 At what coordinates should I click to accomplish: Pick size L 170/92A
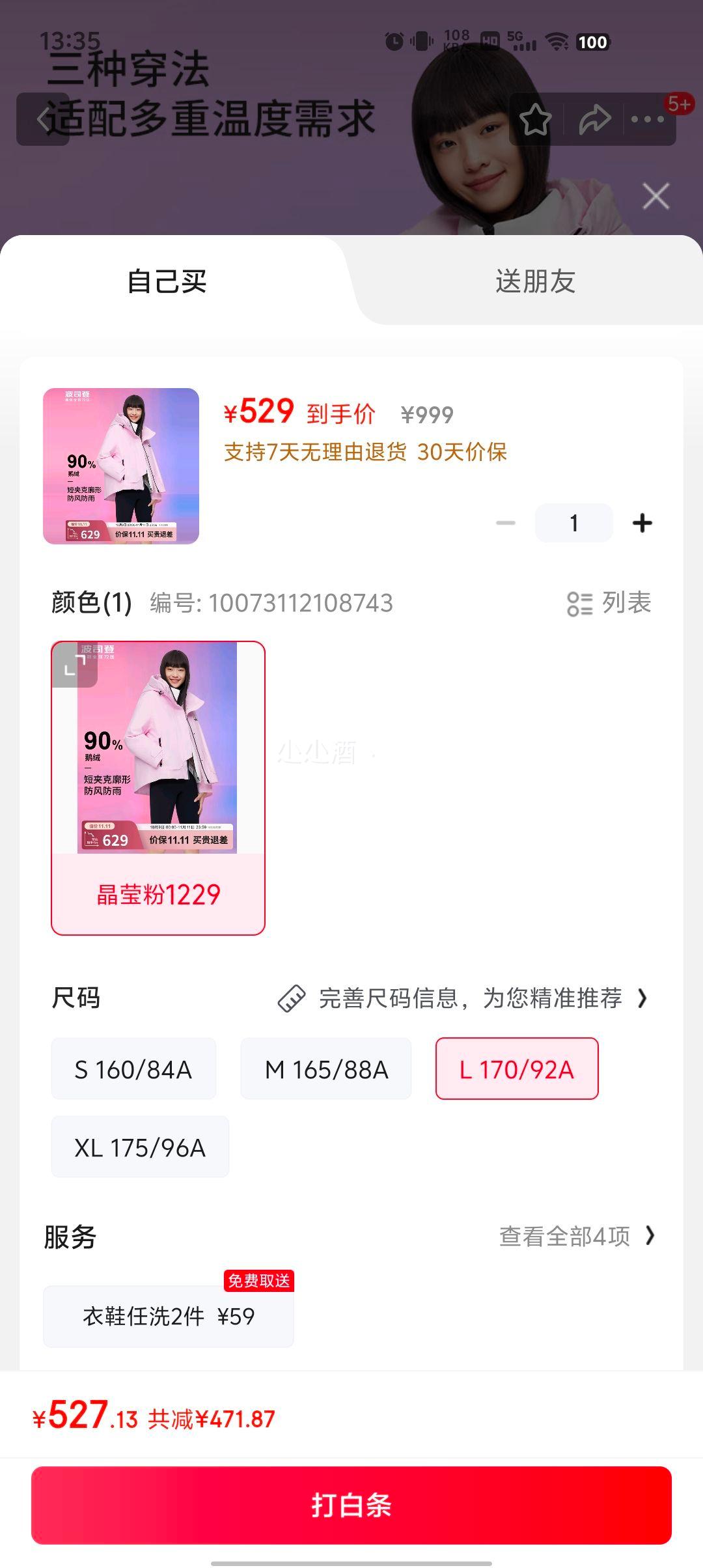[x=517, y=1069]
